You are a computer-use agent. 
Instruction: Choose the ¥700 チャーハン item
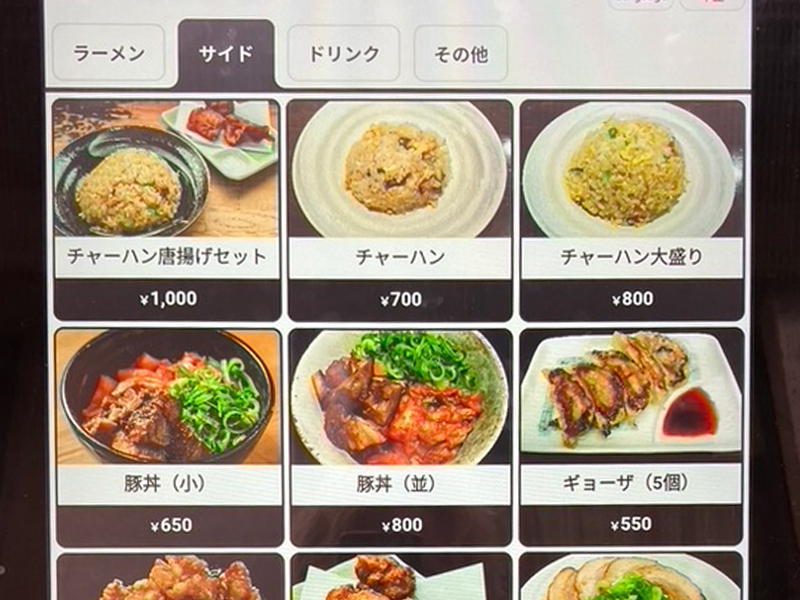tap(400, 210)
